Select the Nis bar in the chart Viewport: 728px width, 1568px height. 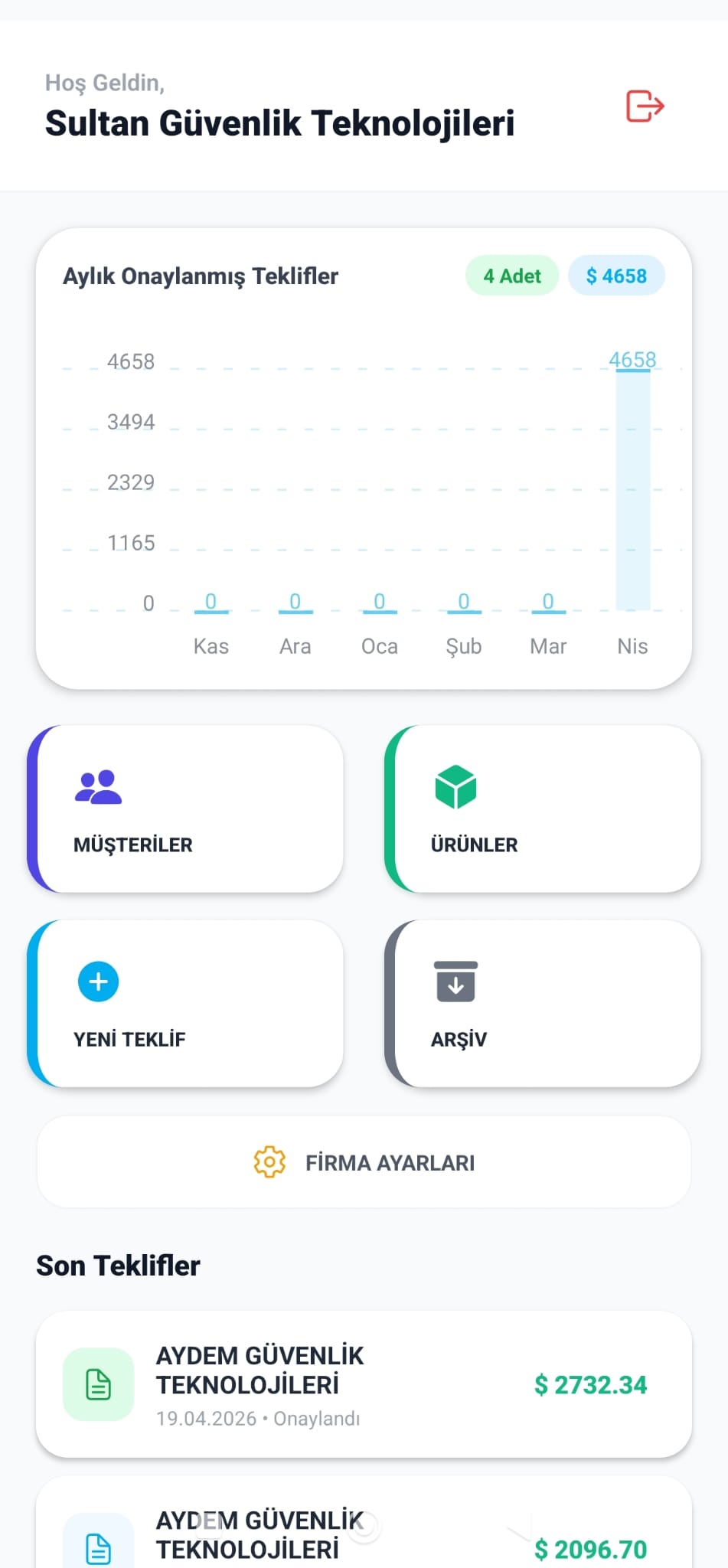tap(632, 490)
